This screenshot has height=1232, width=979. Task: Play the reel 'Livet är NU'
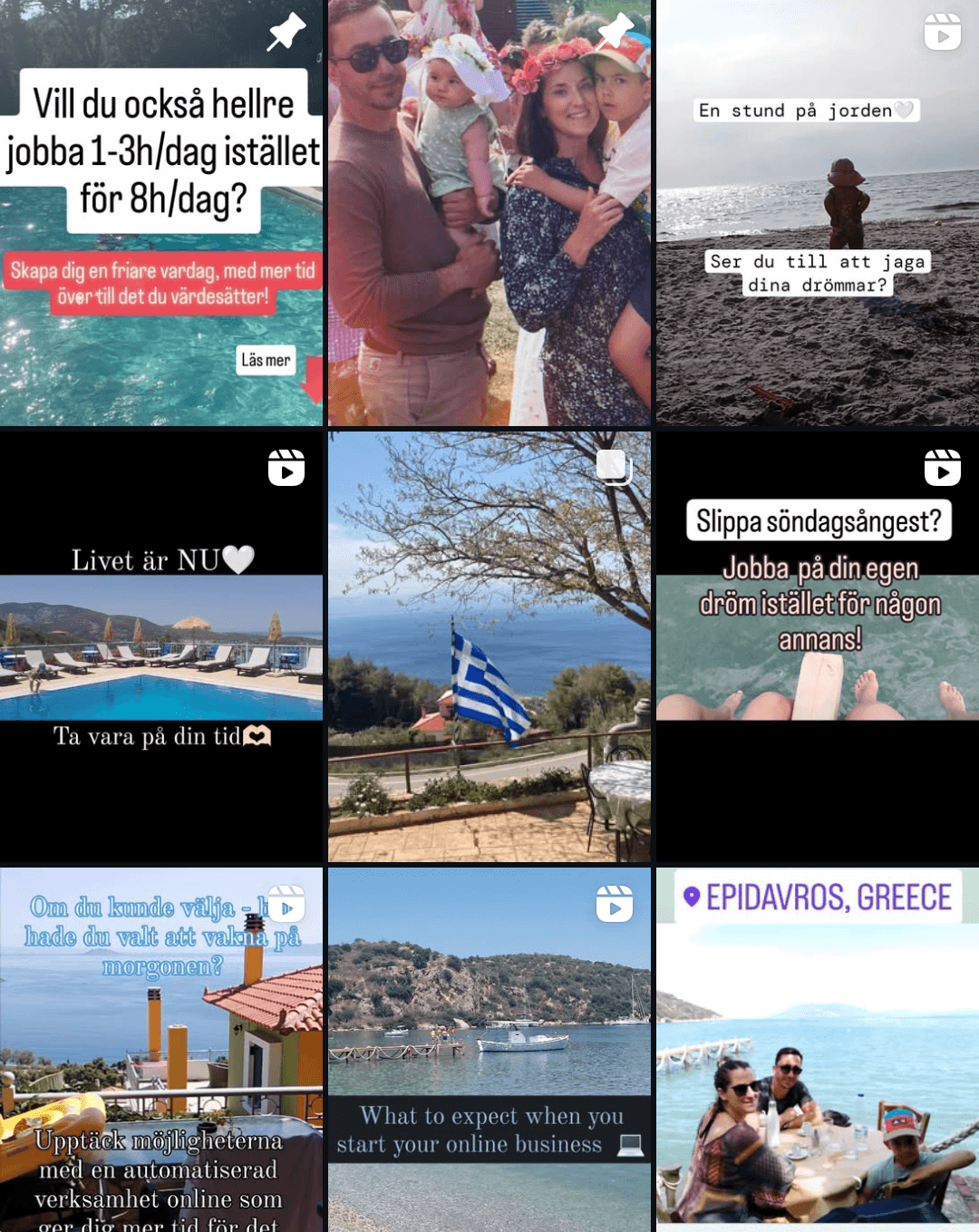(x=161, y=646)
